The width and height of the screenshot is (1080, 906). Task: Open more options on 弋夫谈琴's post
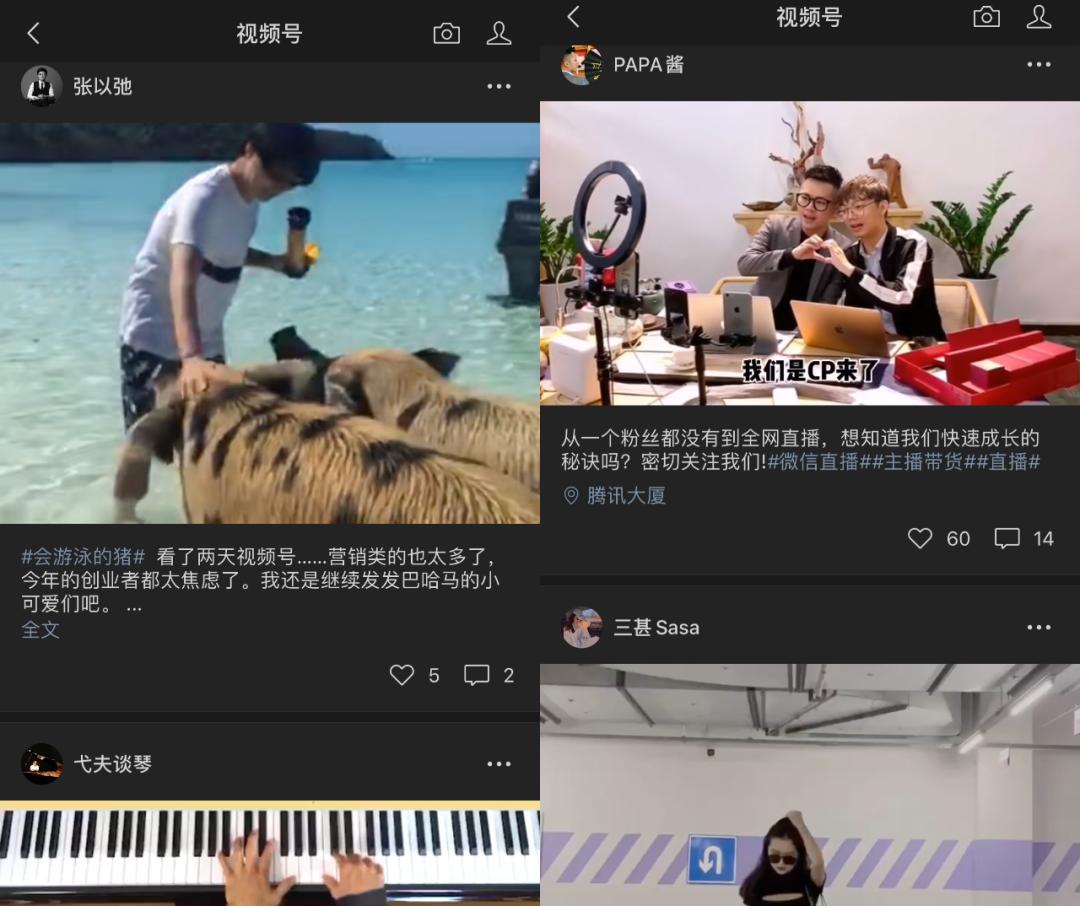(499, 764)
